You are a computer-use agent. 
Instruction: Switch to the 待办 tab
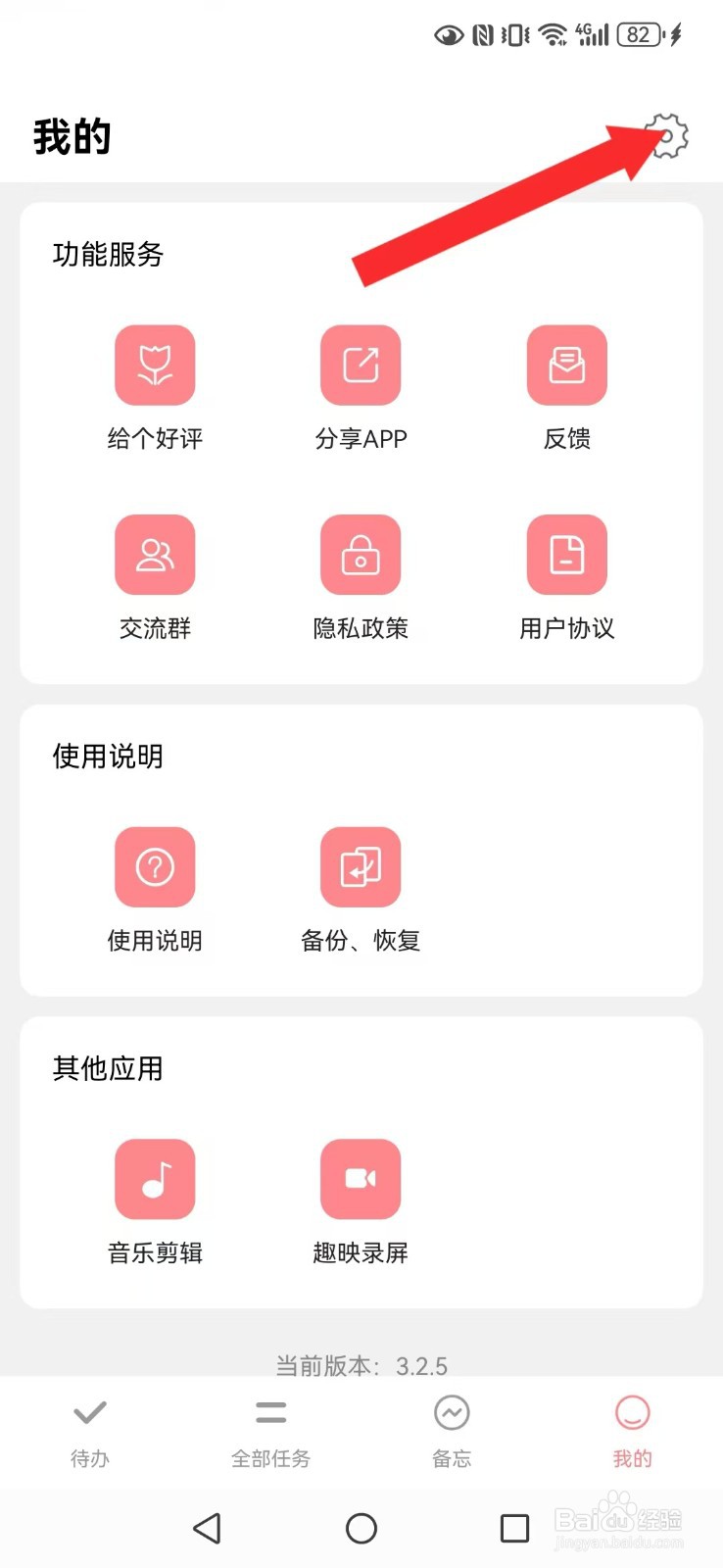(x=90, y=1431)
